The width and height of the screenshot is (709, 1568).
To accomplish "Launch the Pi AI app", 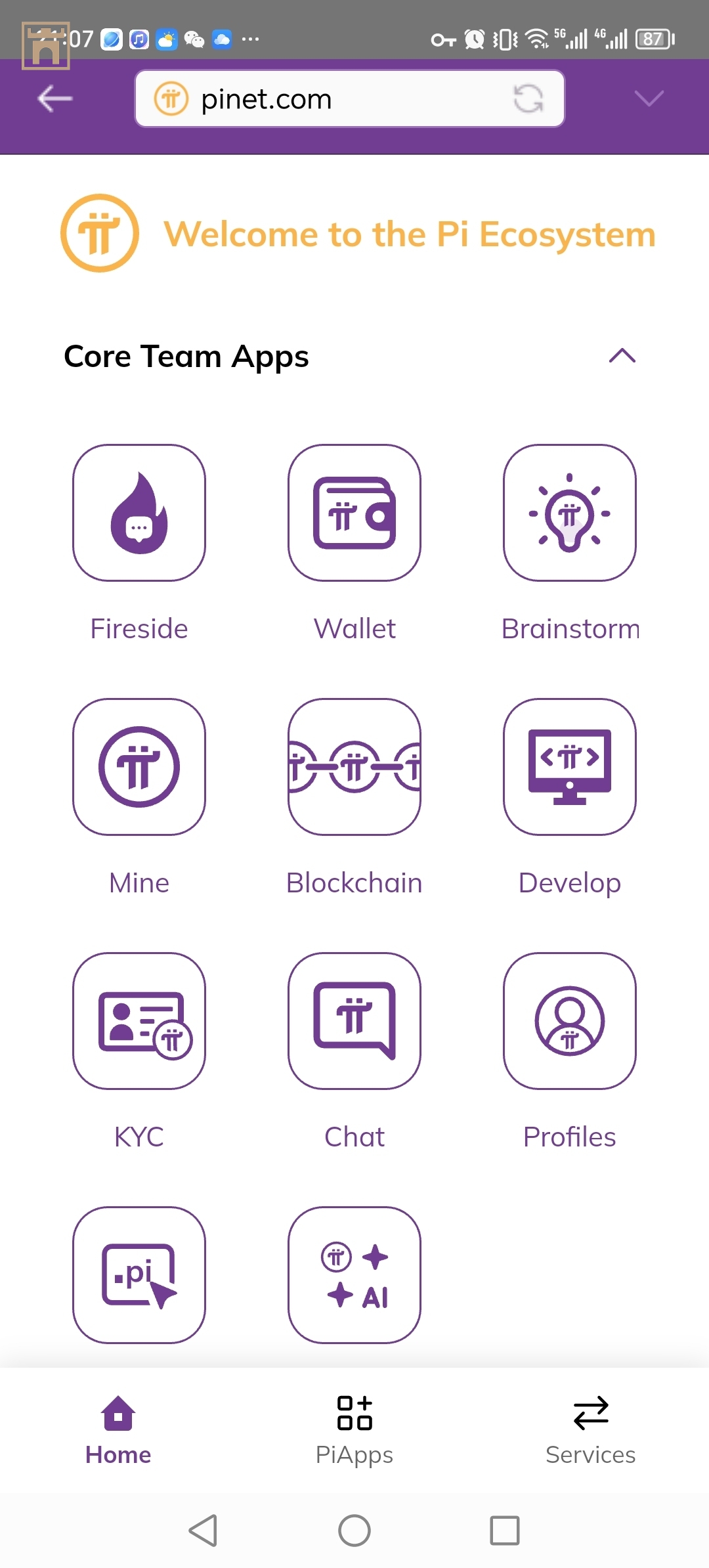I will point(354,1274).
